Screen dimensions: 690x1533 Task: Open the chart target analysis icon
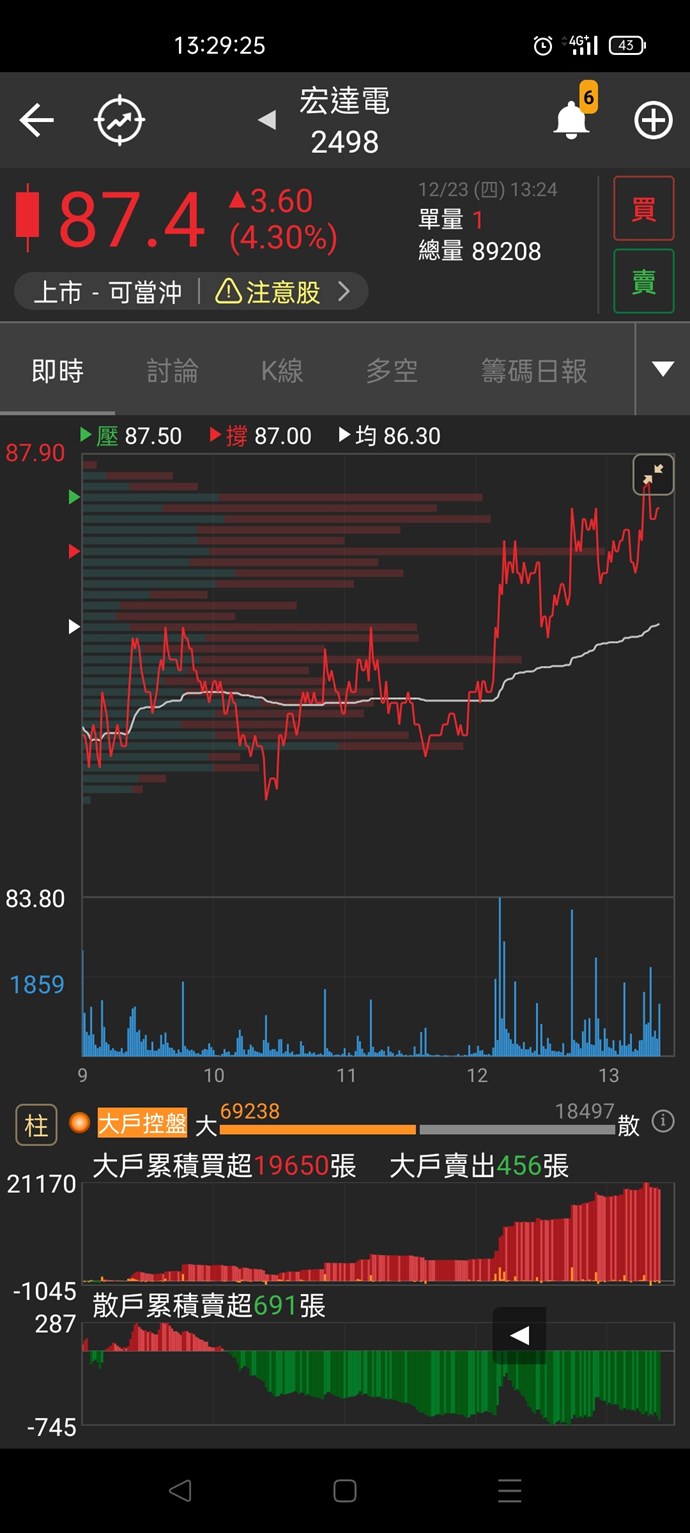coord(120,121)
